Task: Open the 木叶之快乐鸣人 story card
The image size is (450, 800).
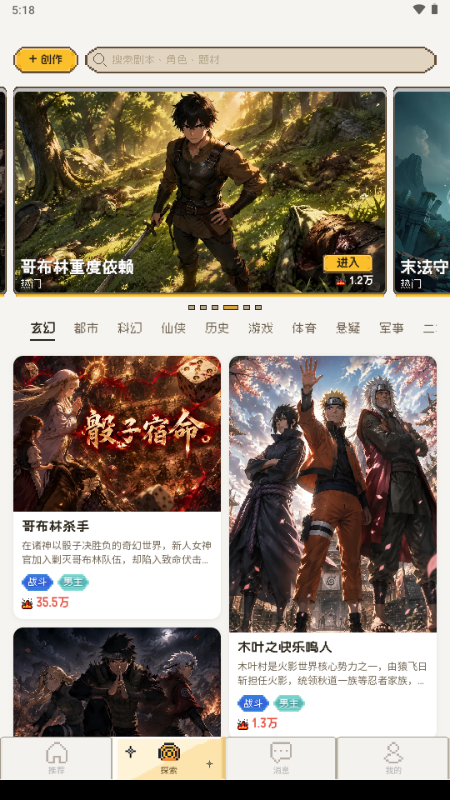Action: [333, 546]
